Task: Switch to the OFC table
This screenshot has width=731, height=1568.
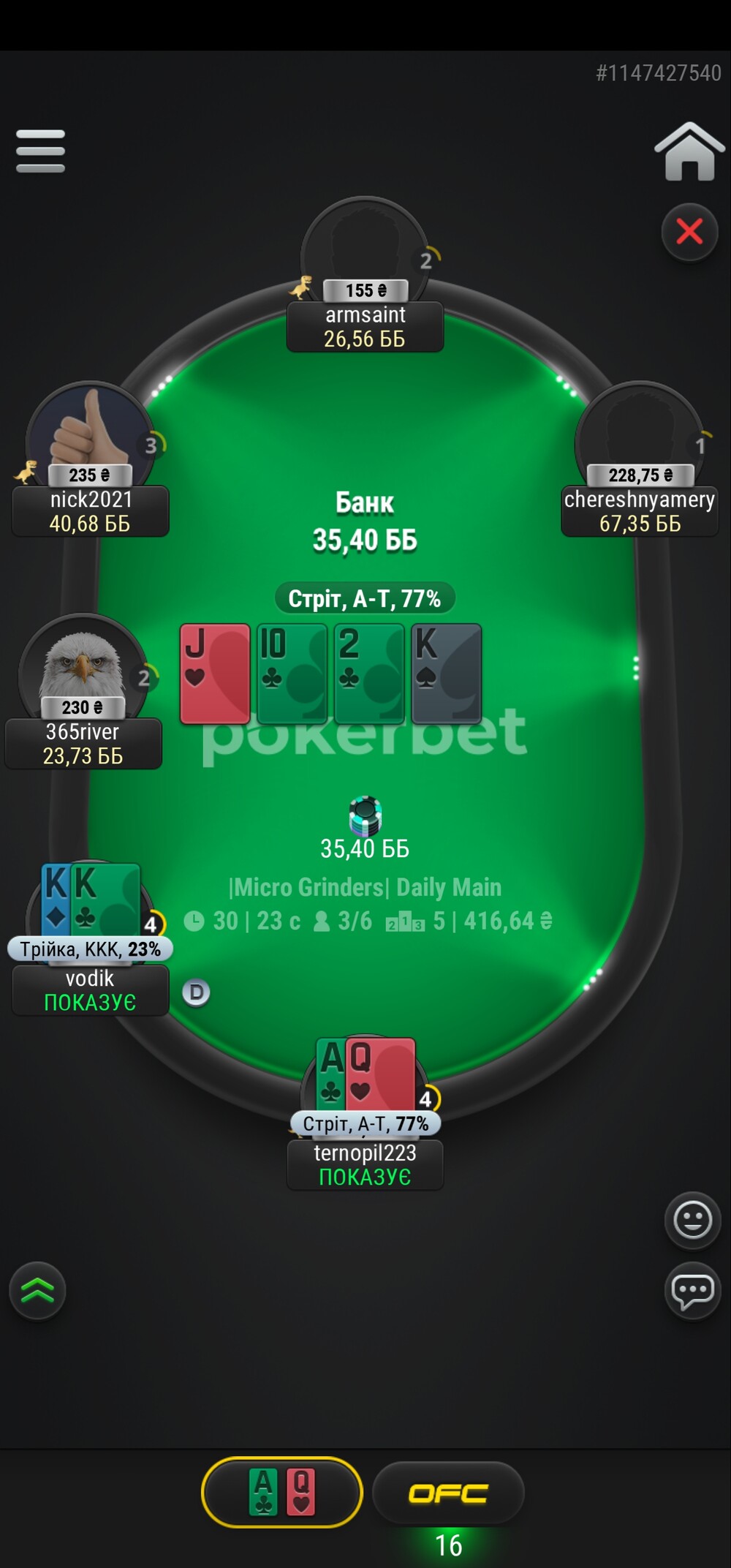Action: 448,1493
